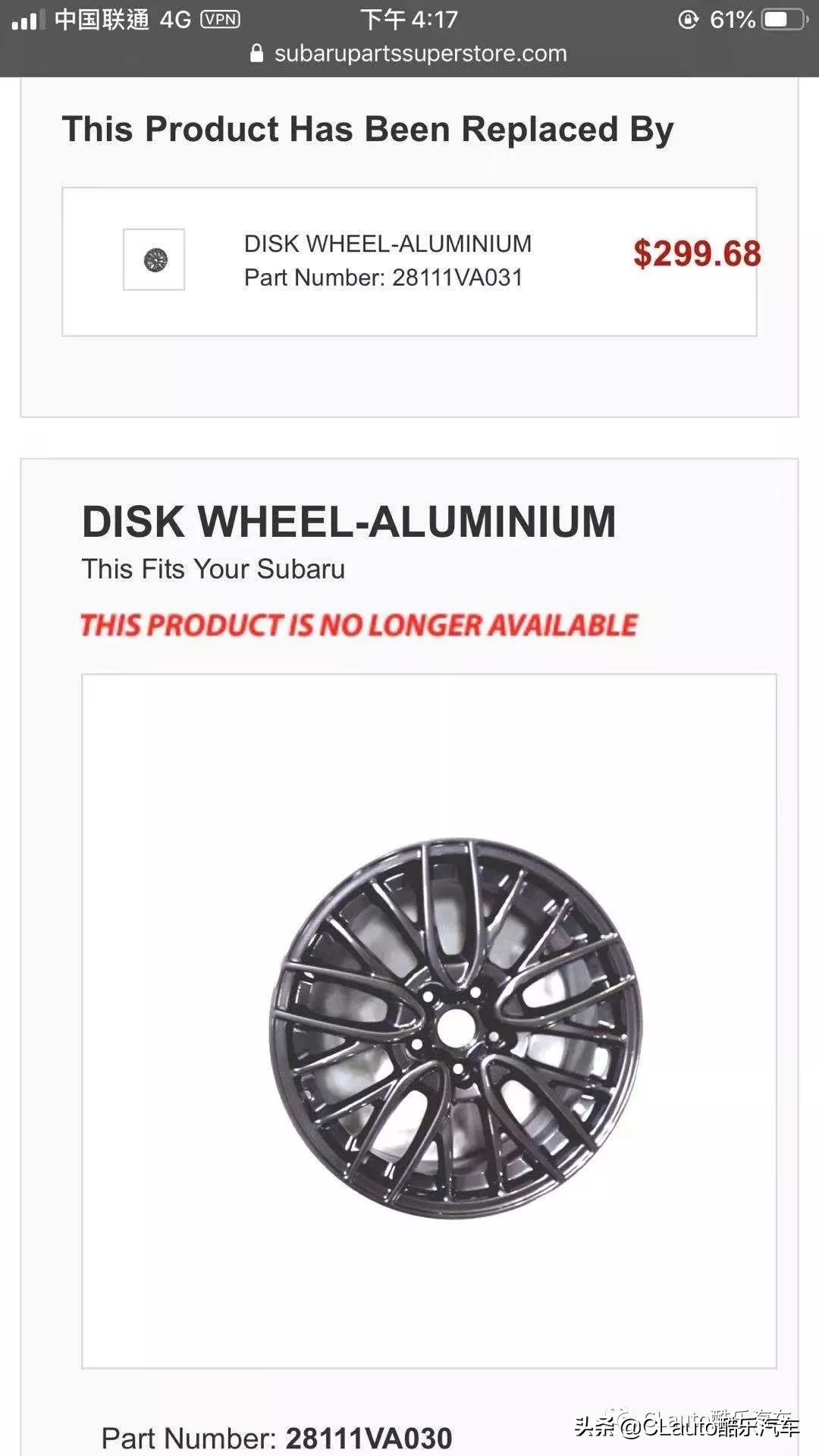This screenshot has height=1456, width=819.
Task: Tap the subarupartssuperstore.com address bar
Action: [409, 53]
